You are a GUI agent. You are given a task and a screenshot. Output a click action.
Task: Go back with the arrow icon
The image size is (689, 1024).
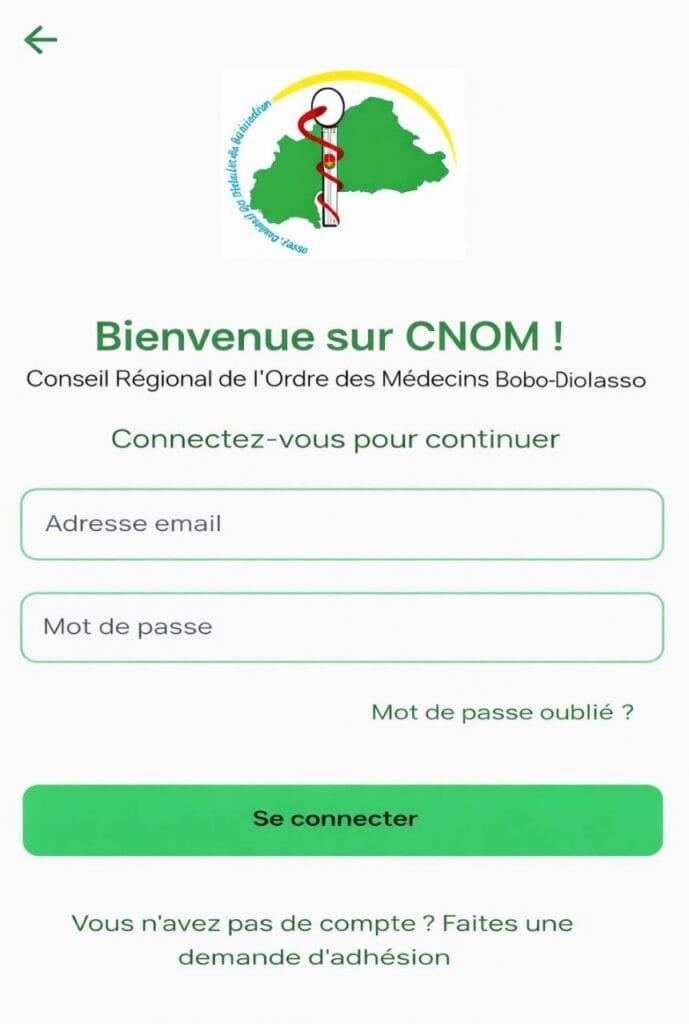point(41,40)
